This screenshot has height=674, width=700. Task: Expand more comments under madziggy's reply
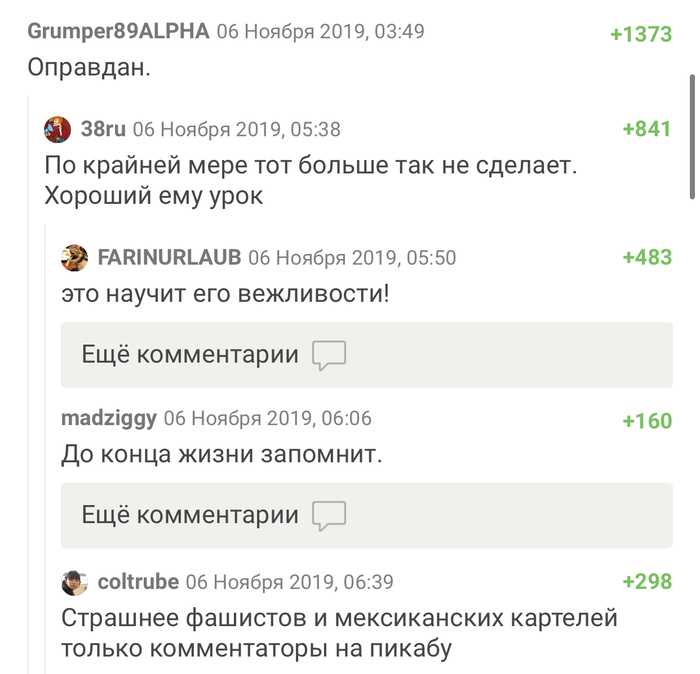point(366,515)
